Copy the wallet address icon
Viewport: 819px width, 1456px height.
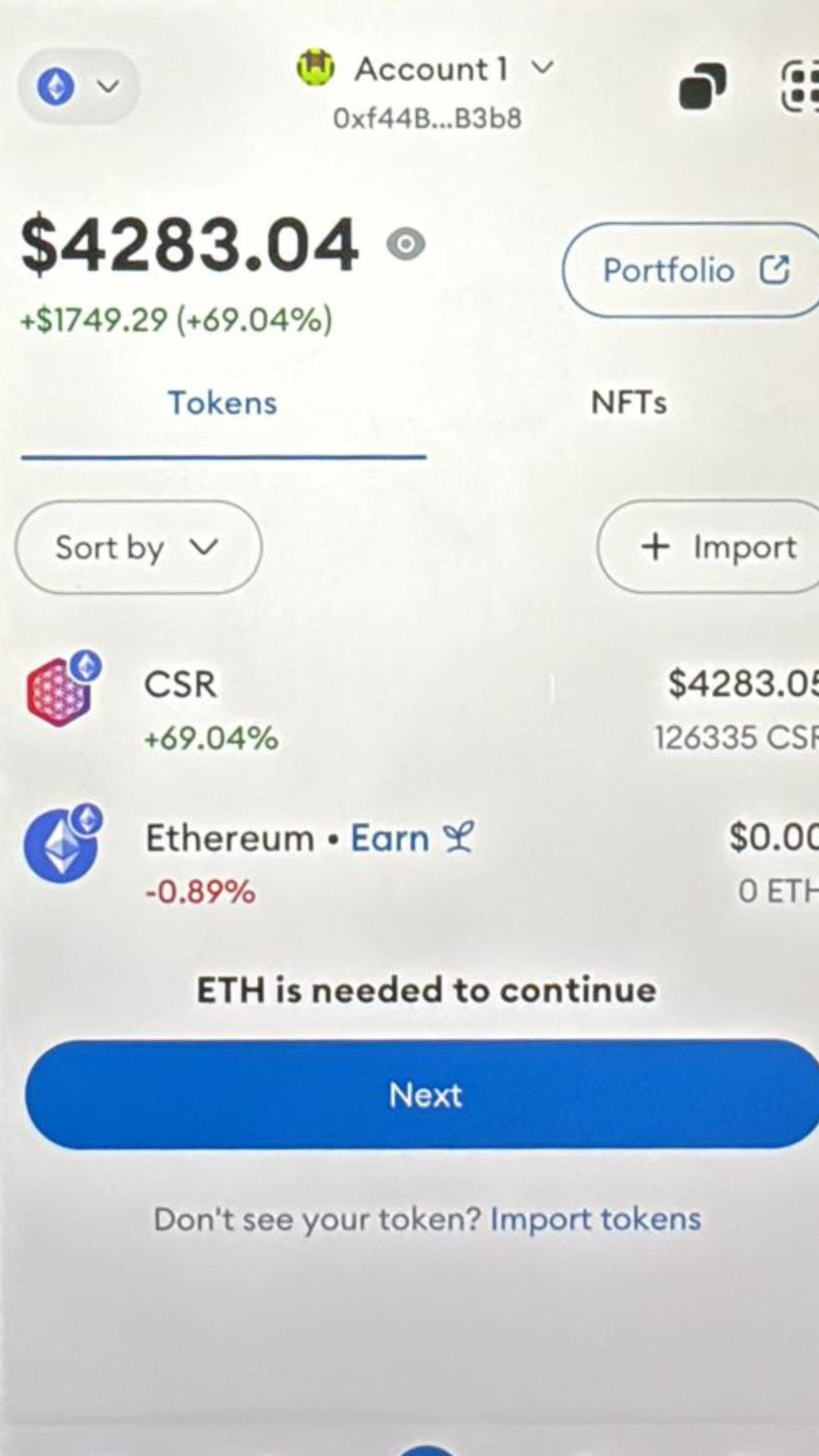pos(702,86)
